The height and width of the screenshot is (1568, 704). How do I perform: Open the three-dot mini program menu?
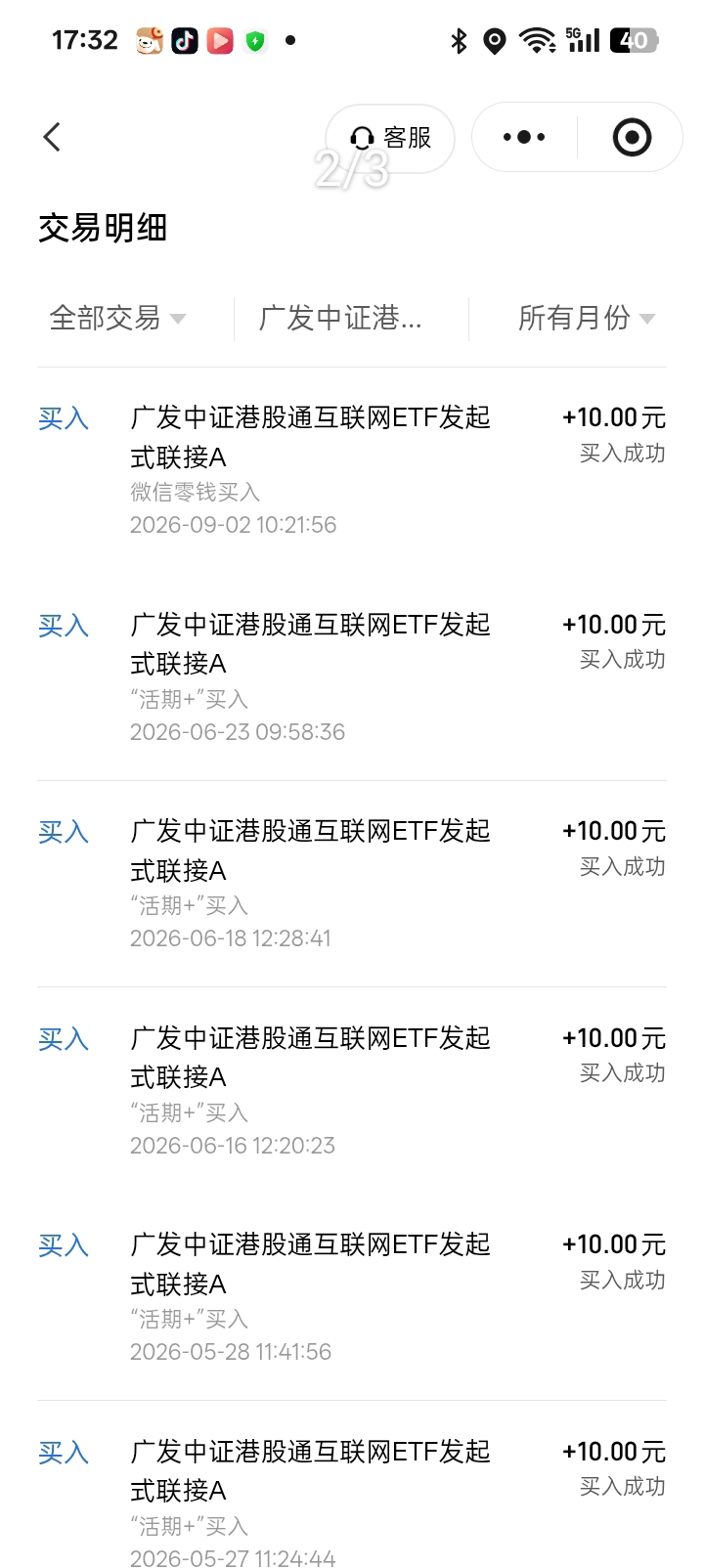click(x=525, y=137)
